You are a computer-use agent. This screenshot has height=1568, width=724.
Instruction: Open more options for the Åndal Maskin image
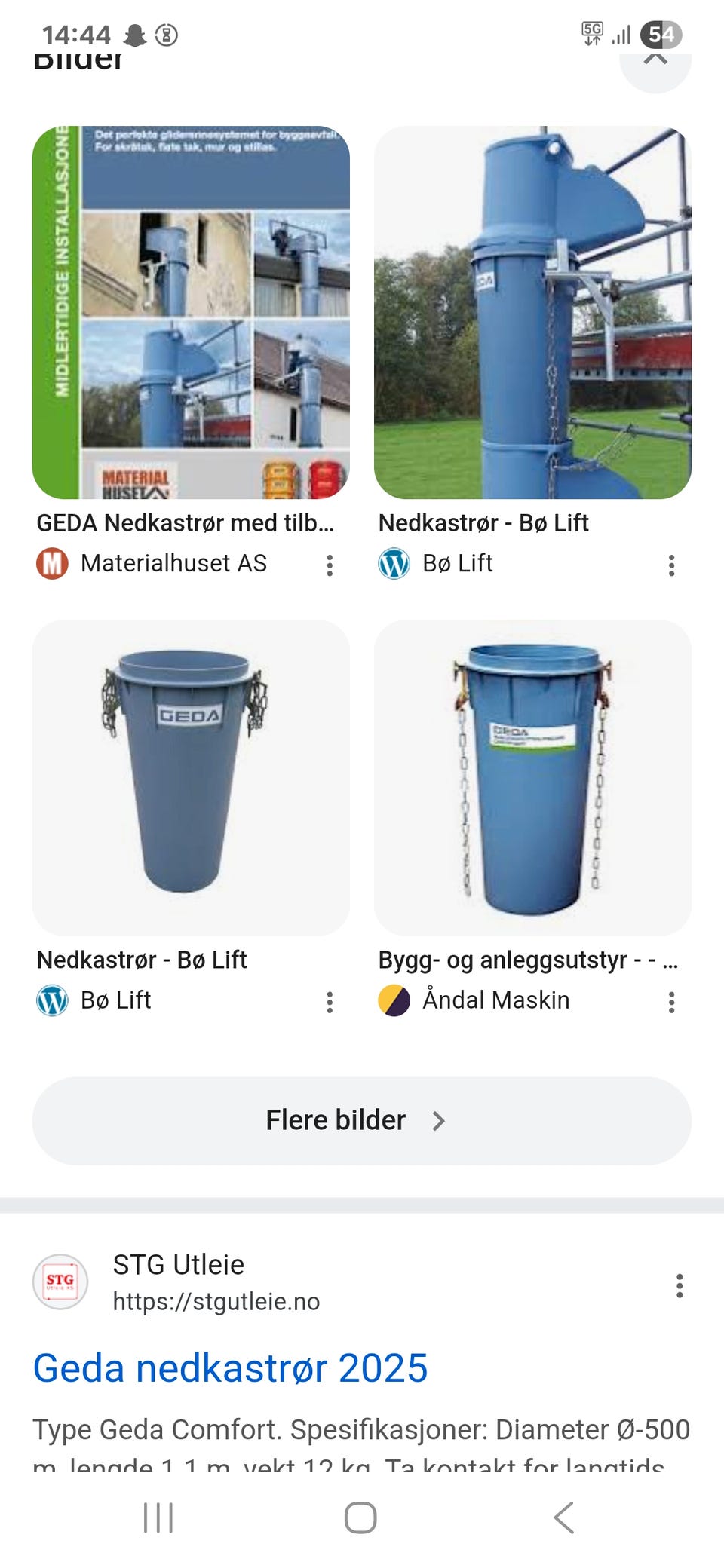[x=671, y=1002]
